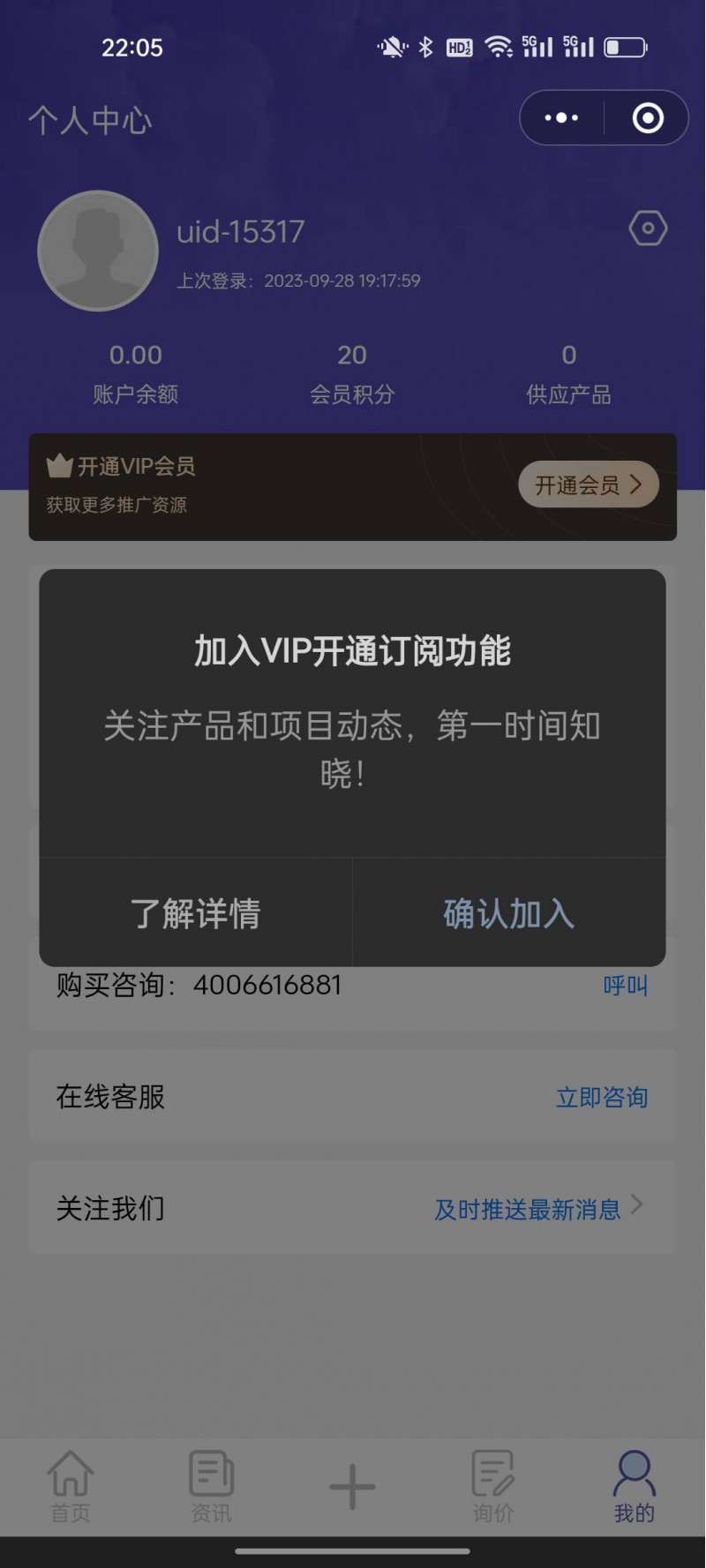Tap 了解详情 in the VIP dialog
706x1568 pixels.
tap(195, 913)
